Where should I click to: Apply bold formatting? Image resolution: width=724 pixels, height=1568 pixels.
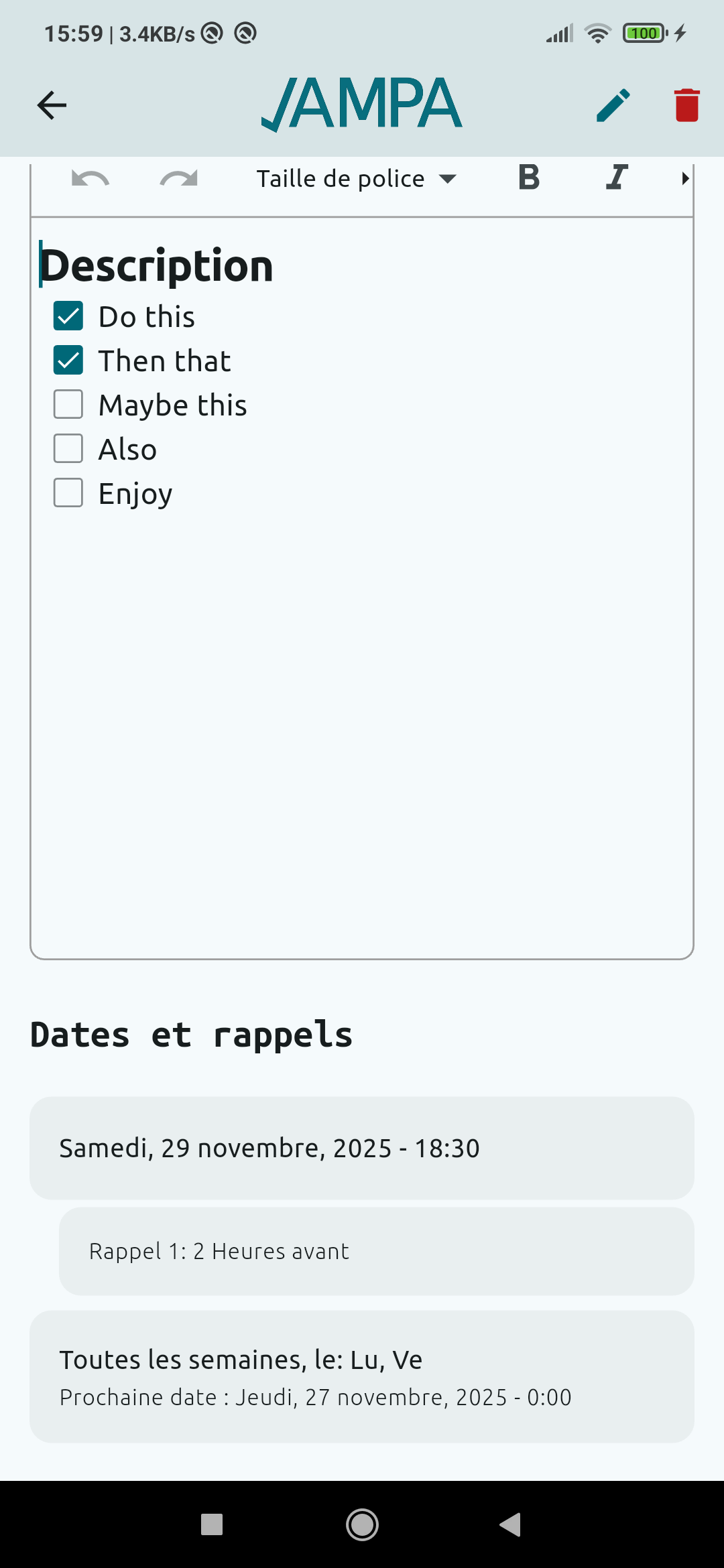[529, 178]
